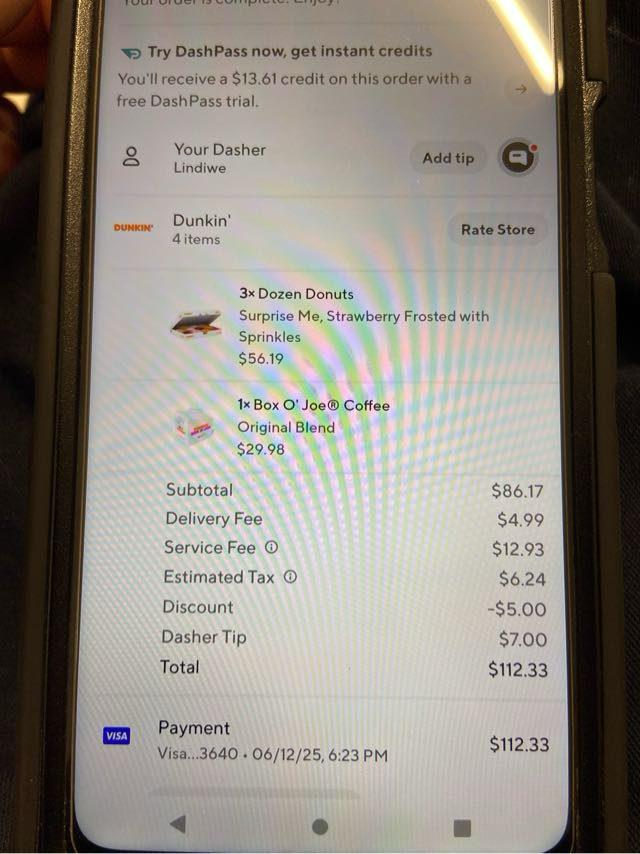Show Service Fee info
Viewport: 640px width, 854px height.
(x=271, y=548)
